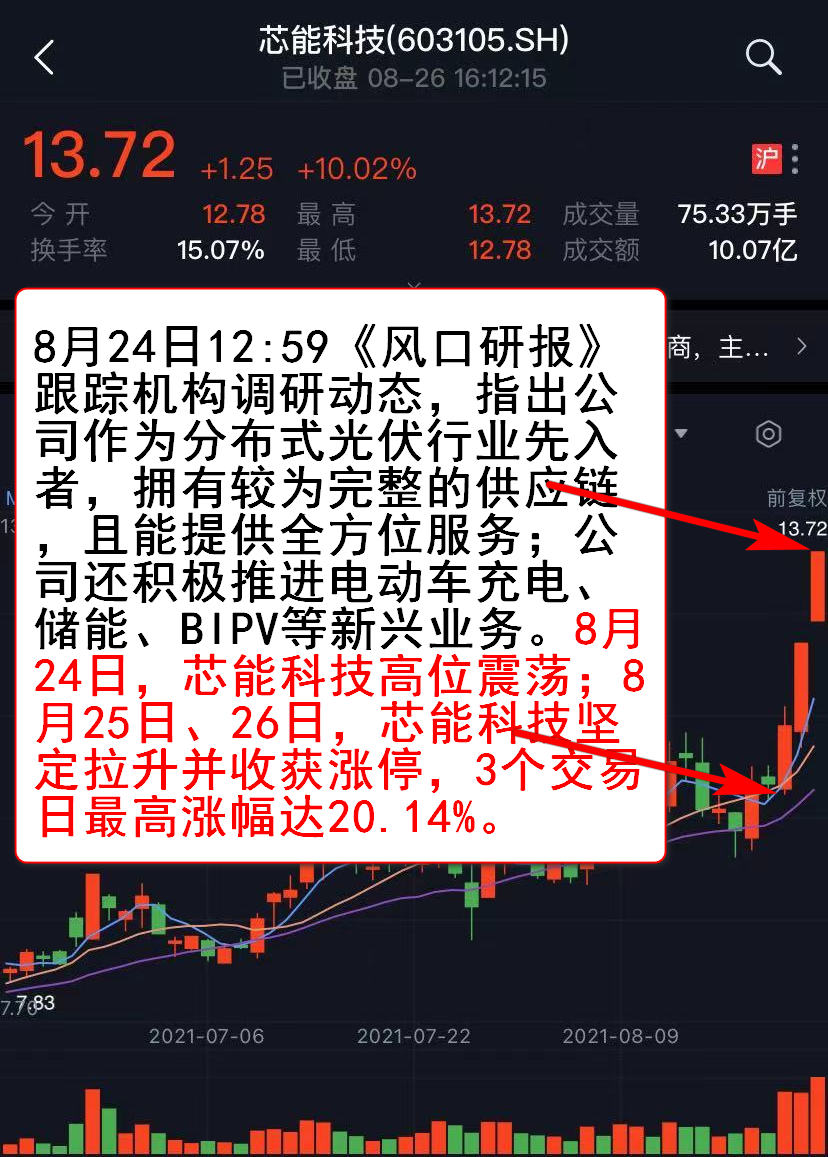Open the three-dot overflow menu
The image size is (828, 1157).
pyautogui.click(x=795, y=159)
